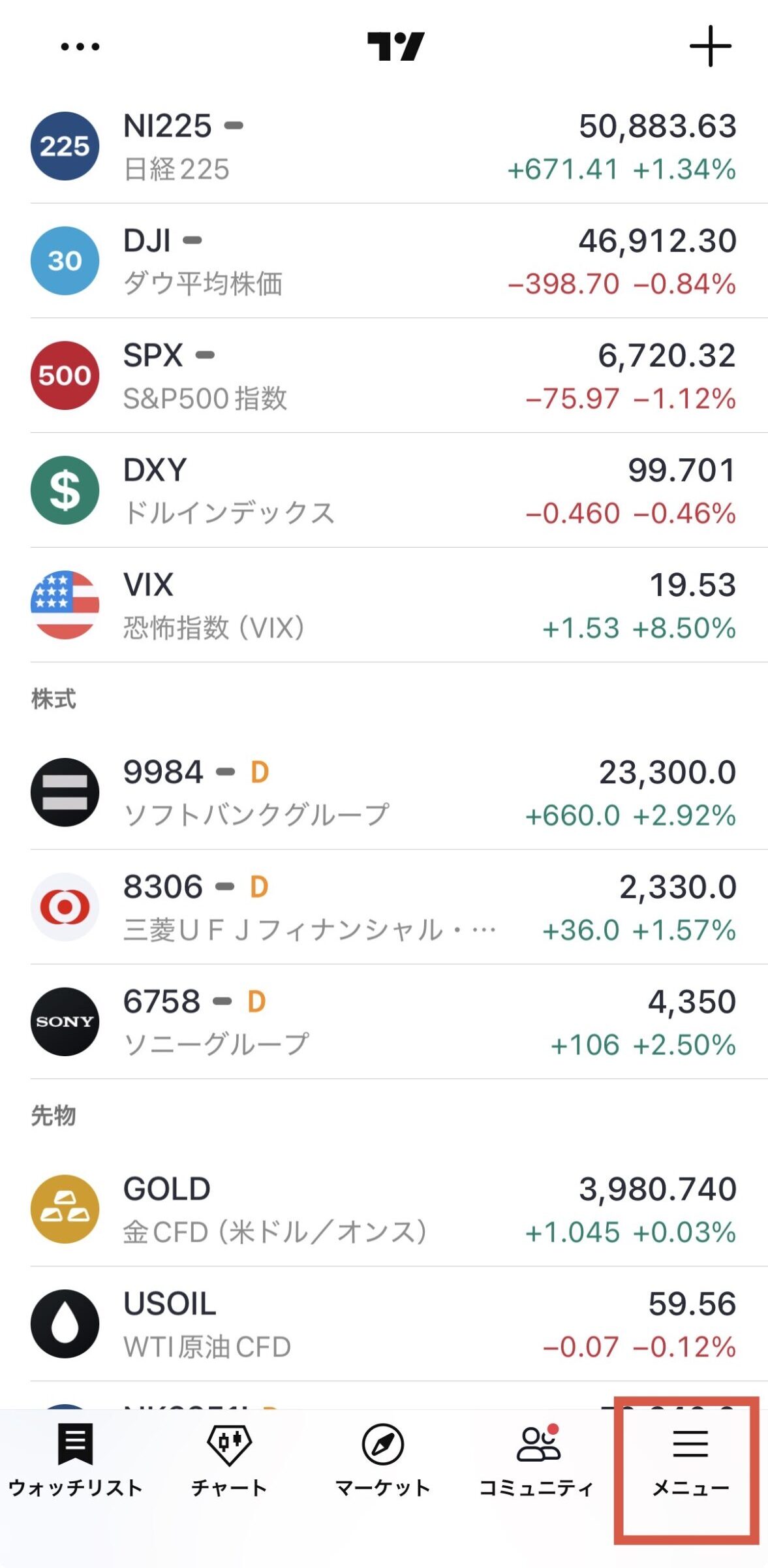Add a symbol with the plus icon
Image resolution: width=768 pixels, height=1568 pixels.
click(x=710, y=46)
